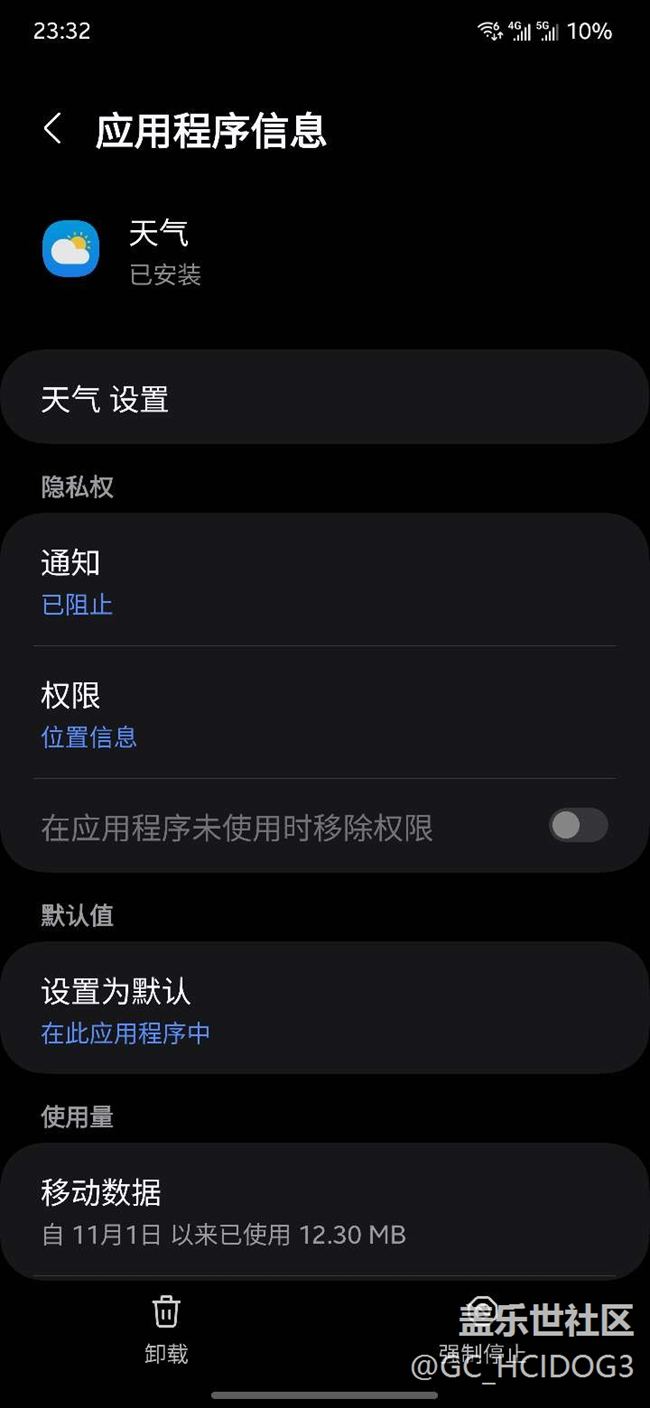650x1408 pixels.
Task: Go back from 应用程序信息 screen
Action: coord(53,130)
